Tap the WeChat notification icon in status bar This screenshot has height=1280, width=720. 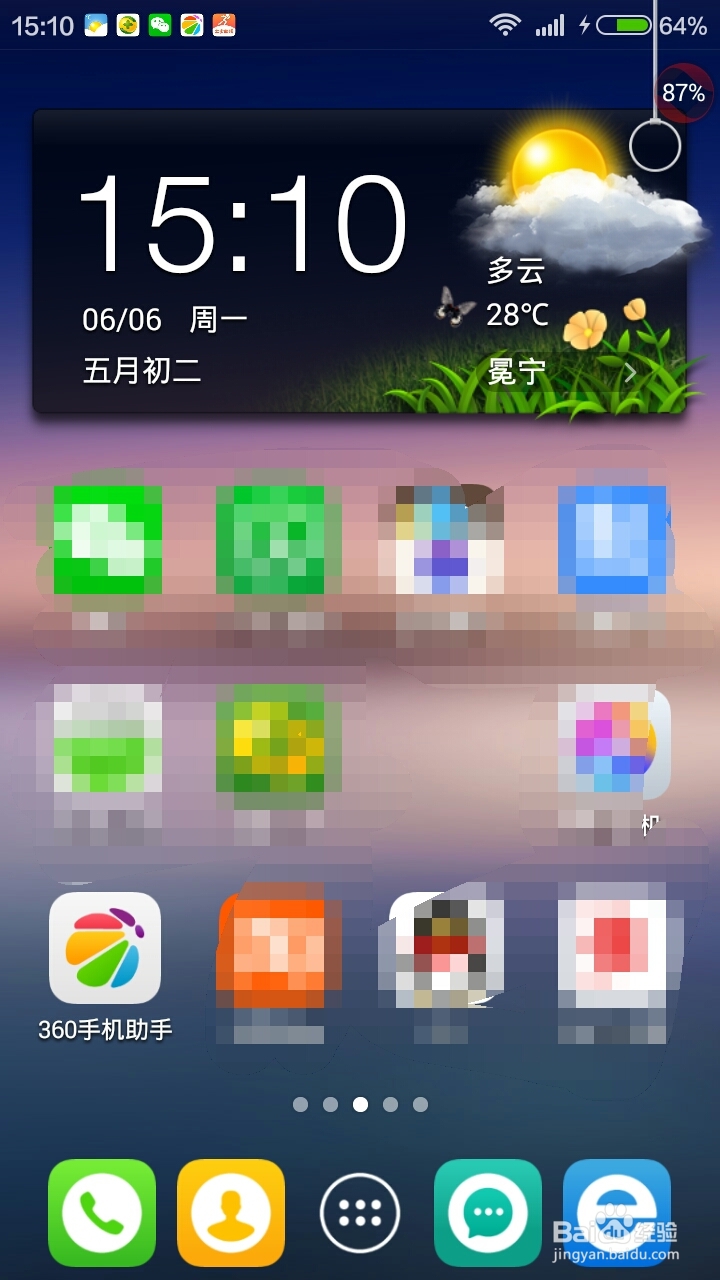tap(158, 22)
